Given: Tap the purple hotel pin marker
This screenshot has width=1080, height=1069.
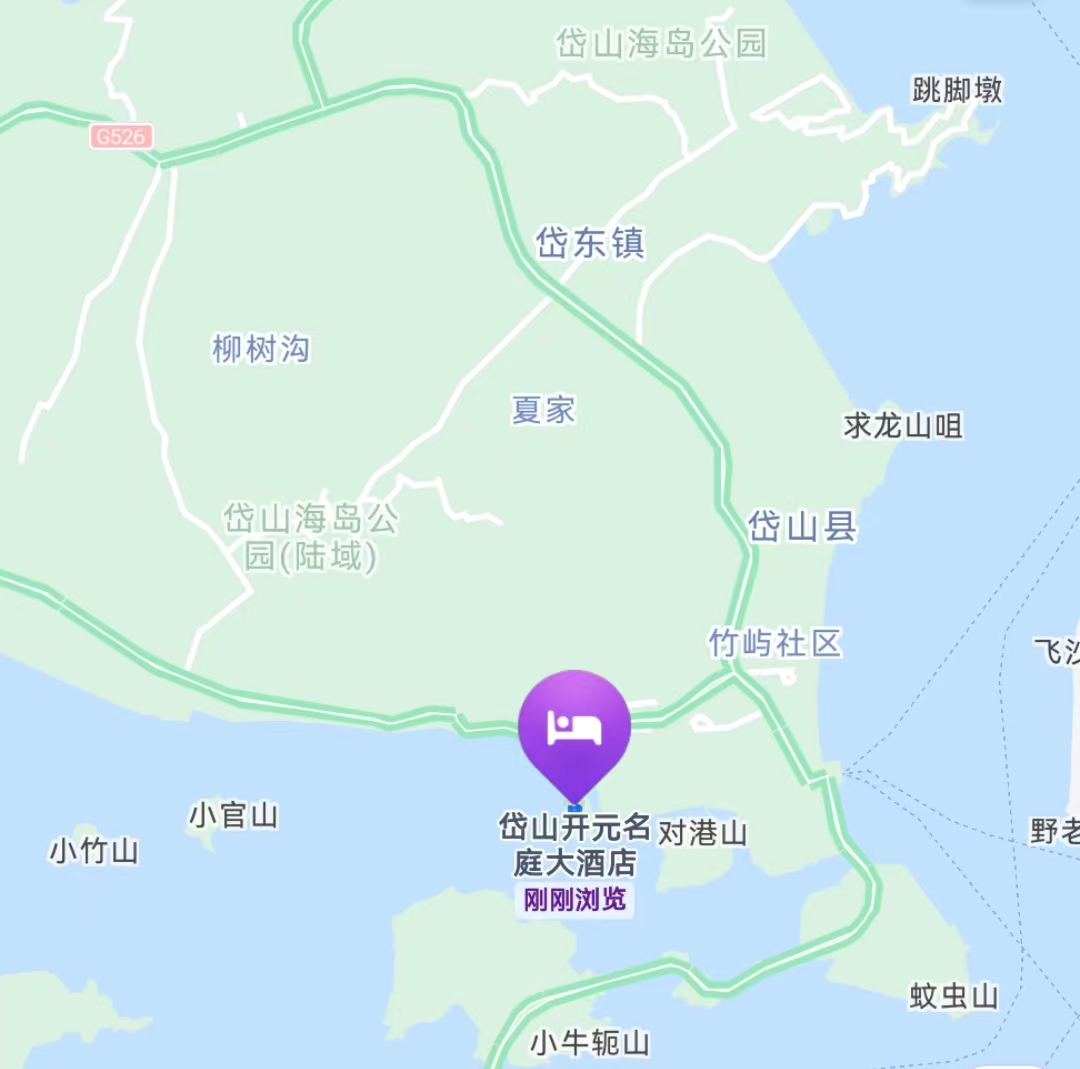Looking at the screenshot, I should click(x=574, y=730).
